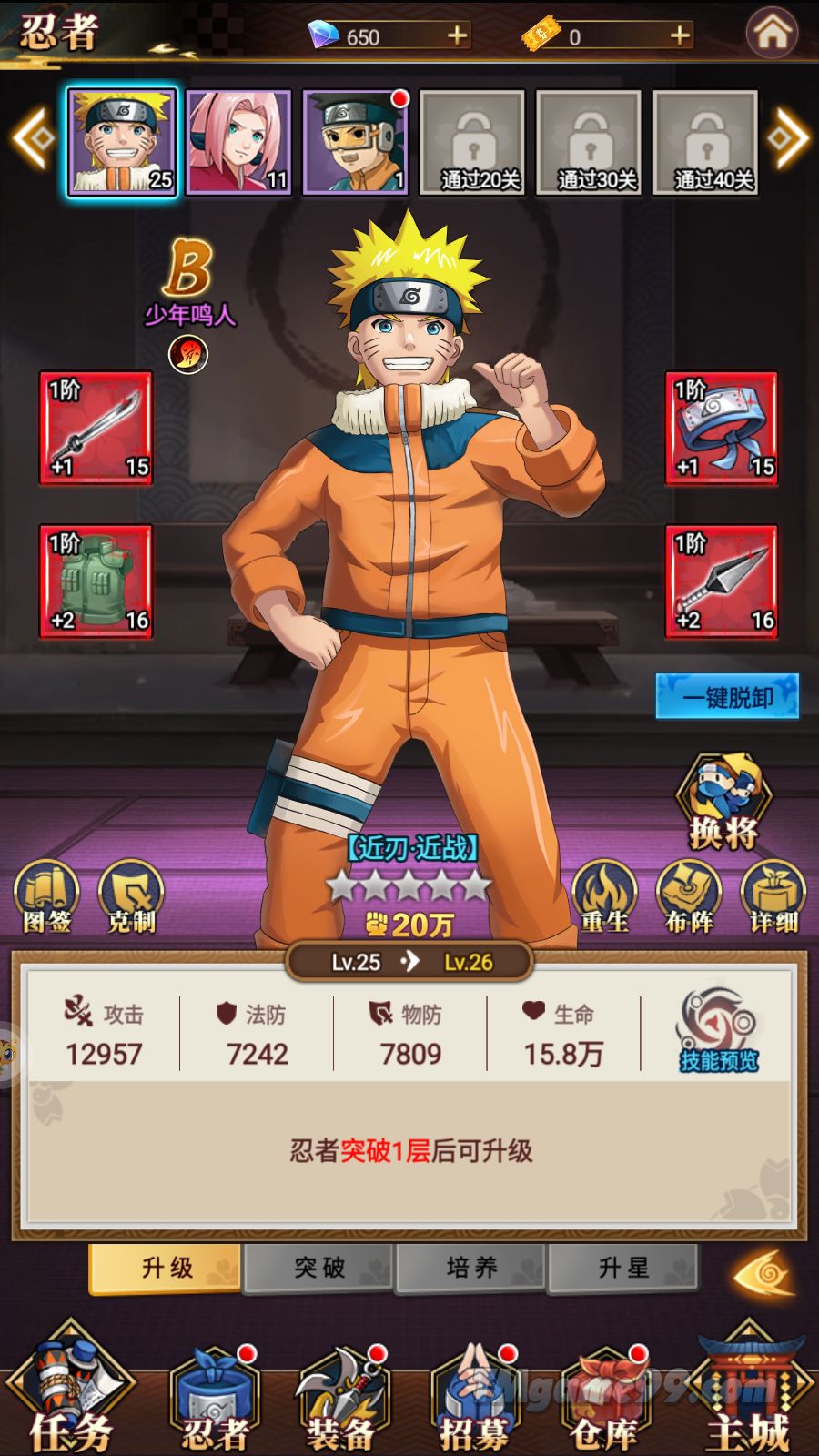Open 重生 rebirth option
Viewport: 819px width, 1456px height.
pyautogui.click(x=604, y=897)
